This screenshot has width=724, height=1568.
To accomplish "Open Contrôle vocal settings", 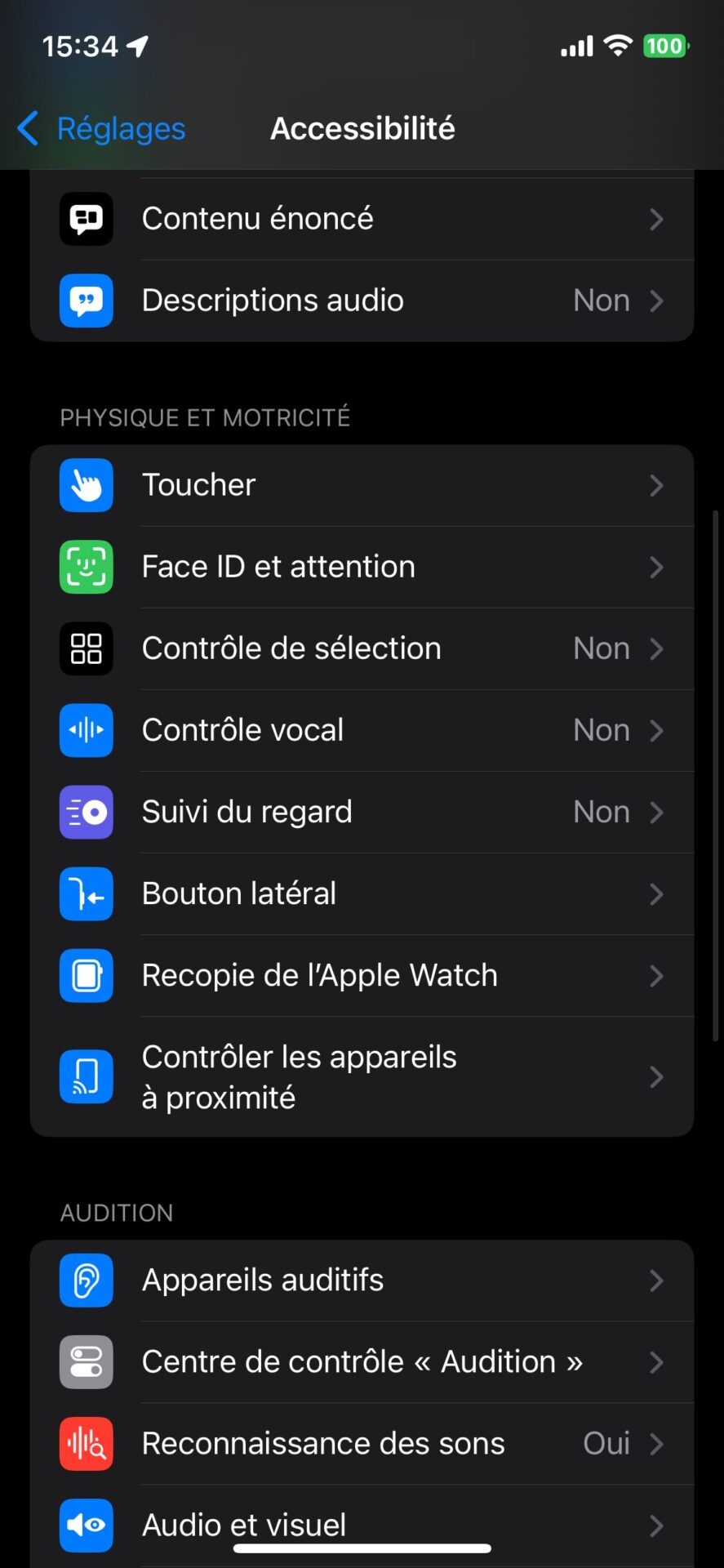I will point(362,730).
